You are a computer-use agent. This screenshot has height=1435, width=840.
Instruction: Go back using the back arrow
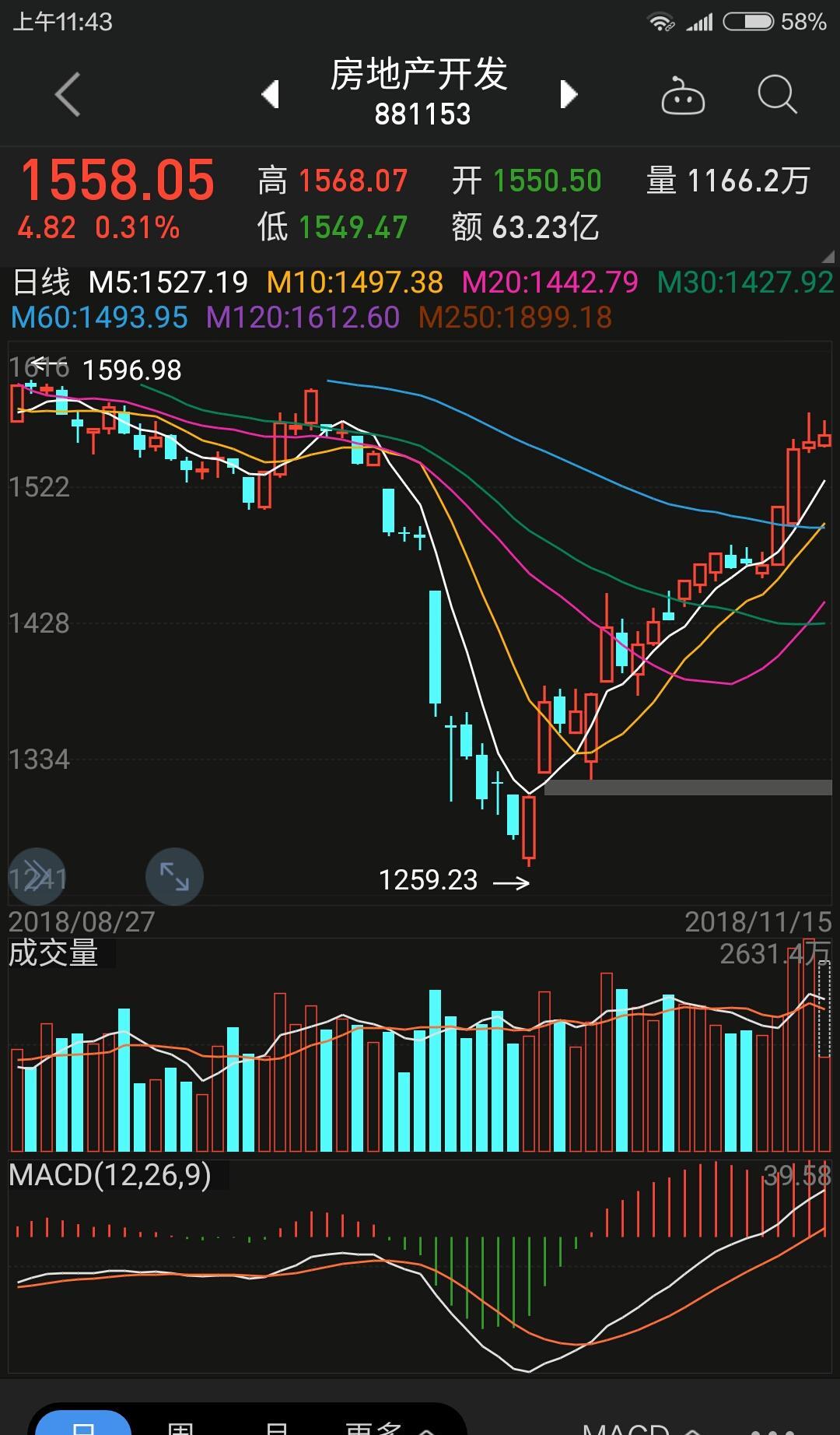click(x=66, y=93)
